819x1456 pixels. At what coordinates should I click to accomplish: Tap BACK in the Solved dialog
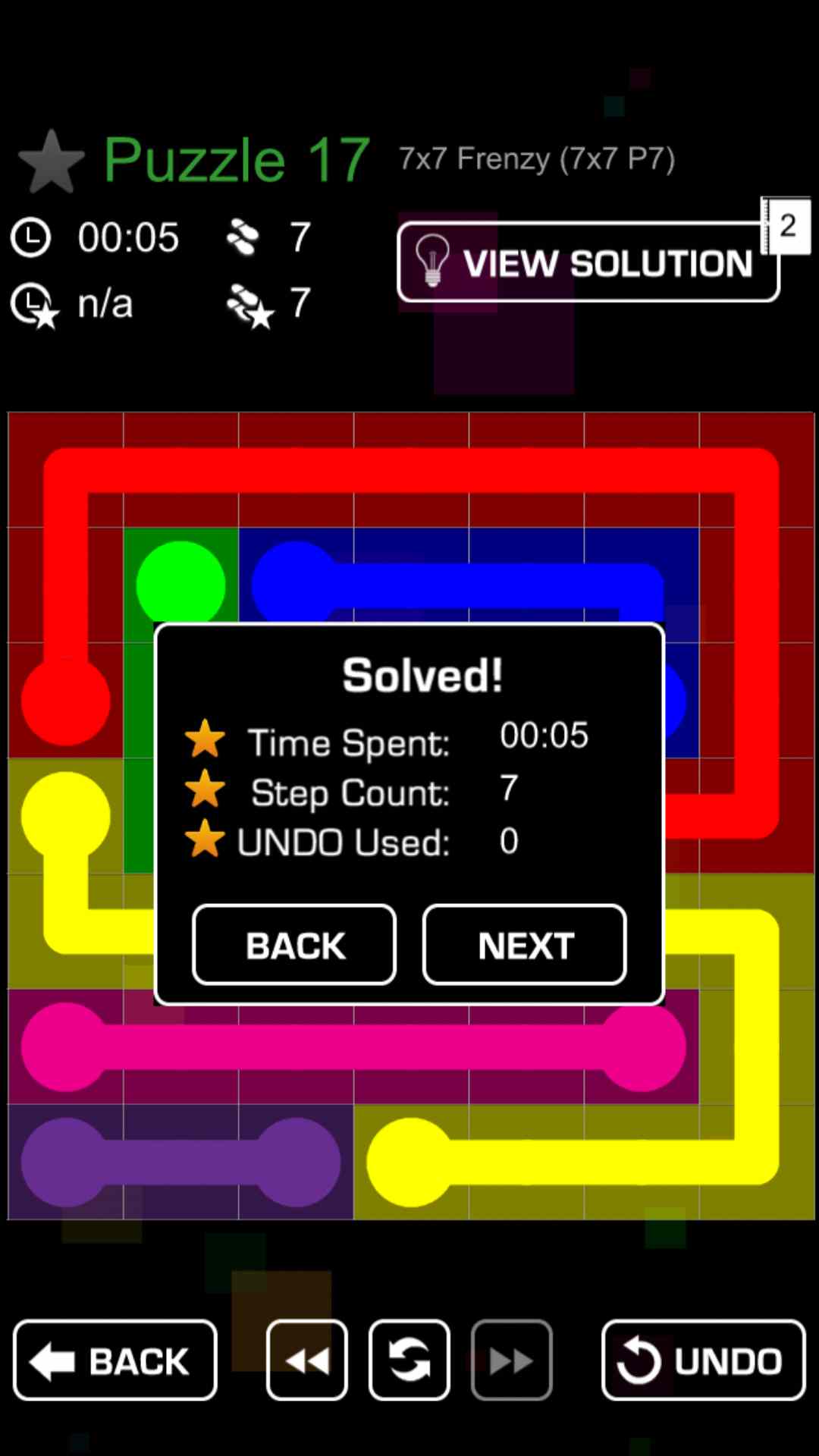[294, 945]
